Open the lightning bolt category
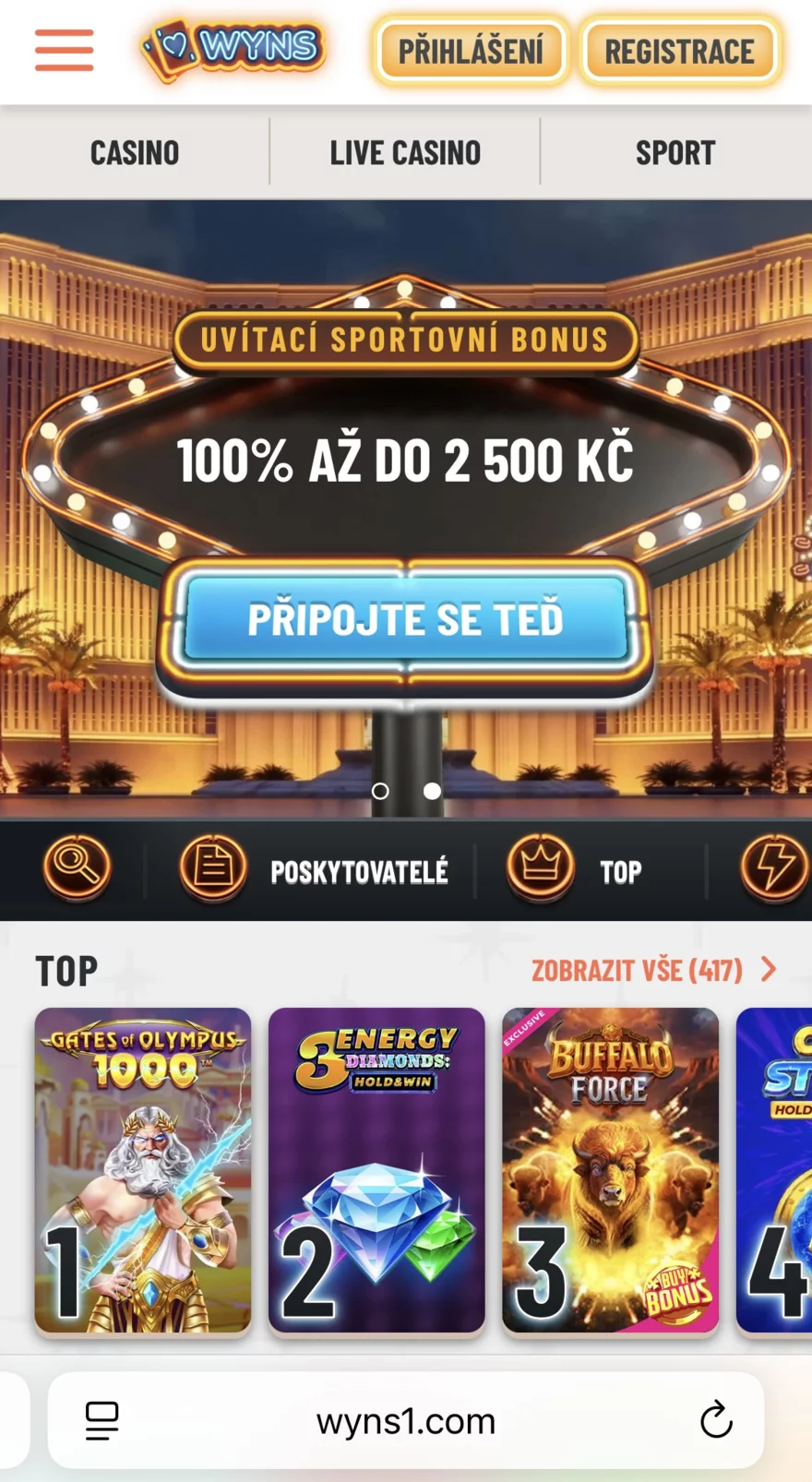The image size is (812, 1482). click(x=773, y=869)
